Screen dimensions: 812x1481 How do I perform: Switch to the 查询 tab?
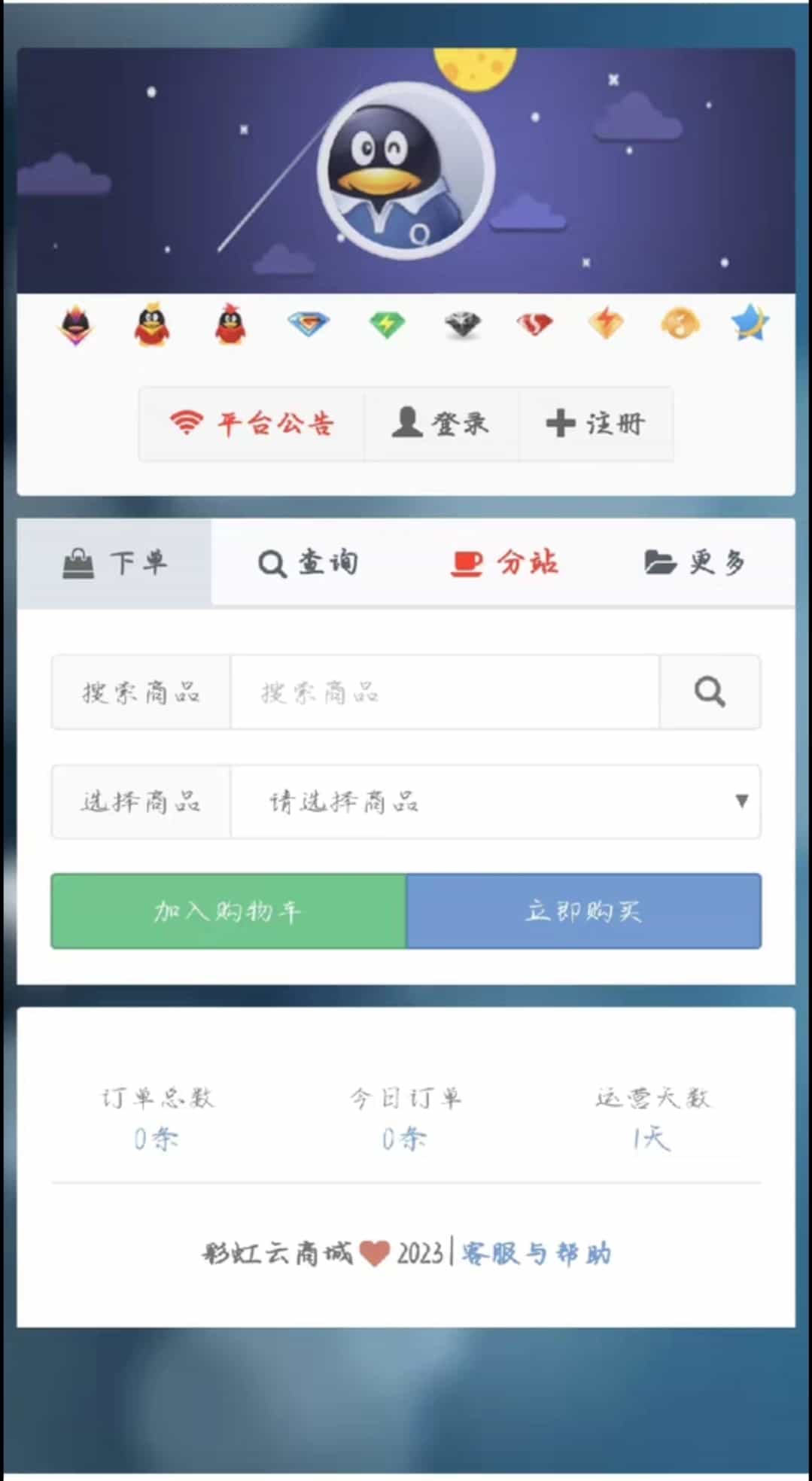coord(308,563)
